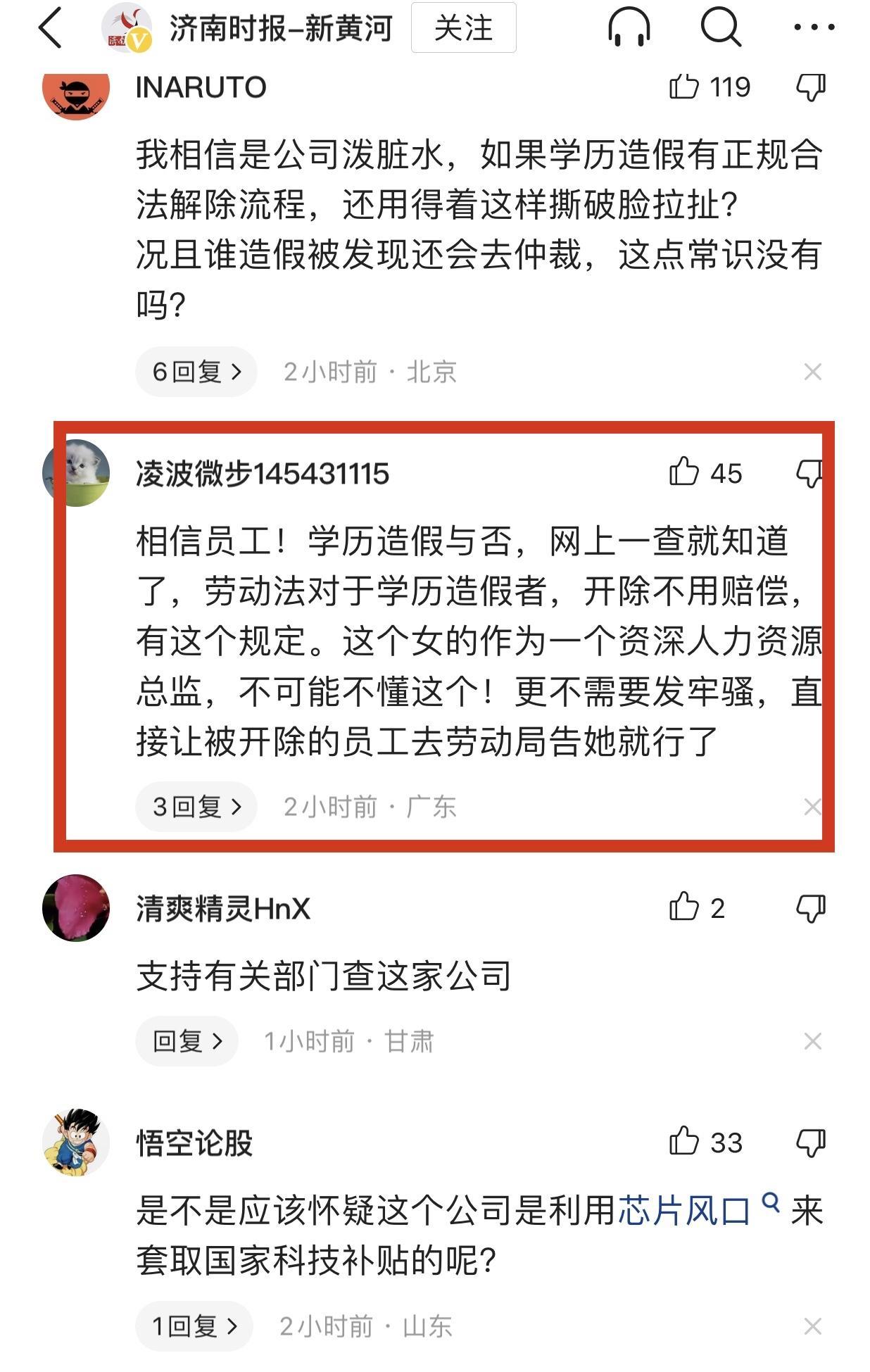Dislike INARUTO's comment
Screen dimensions: 870x1372
(x=810, y=88)
